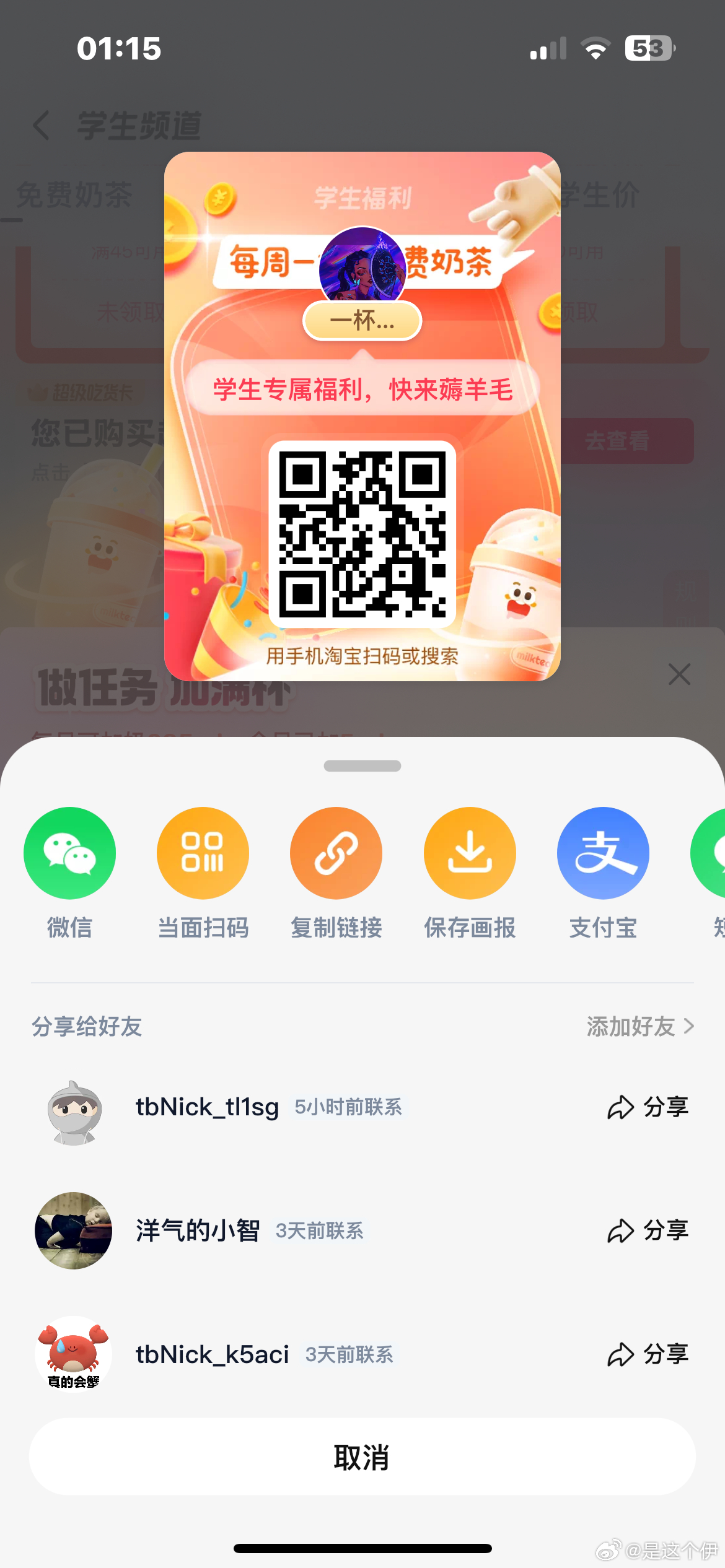Share via Alipay (支付宝)
Image resolution: width=725 pixels, height=1568 pixels.
pos(603,853)
